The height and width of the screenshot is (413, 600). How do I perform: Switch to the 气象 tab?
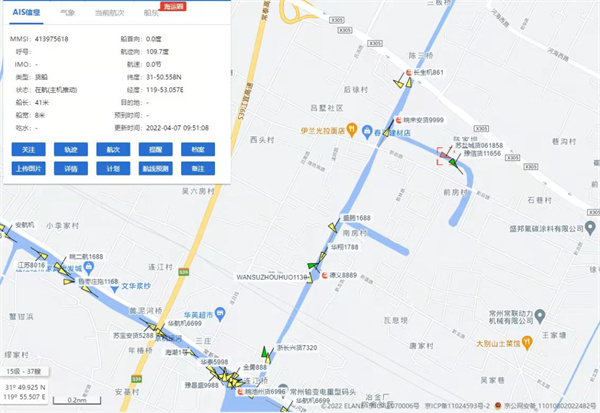67,12
